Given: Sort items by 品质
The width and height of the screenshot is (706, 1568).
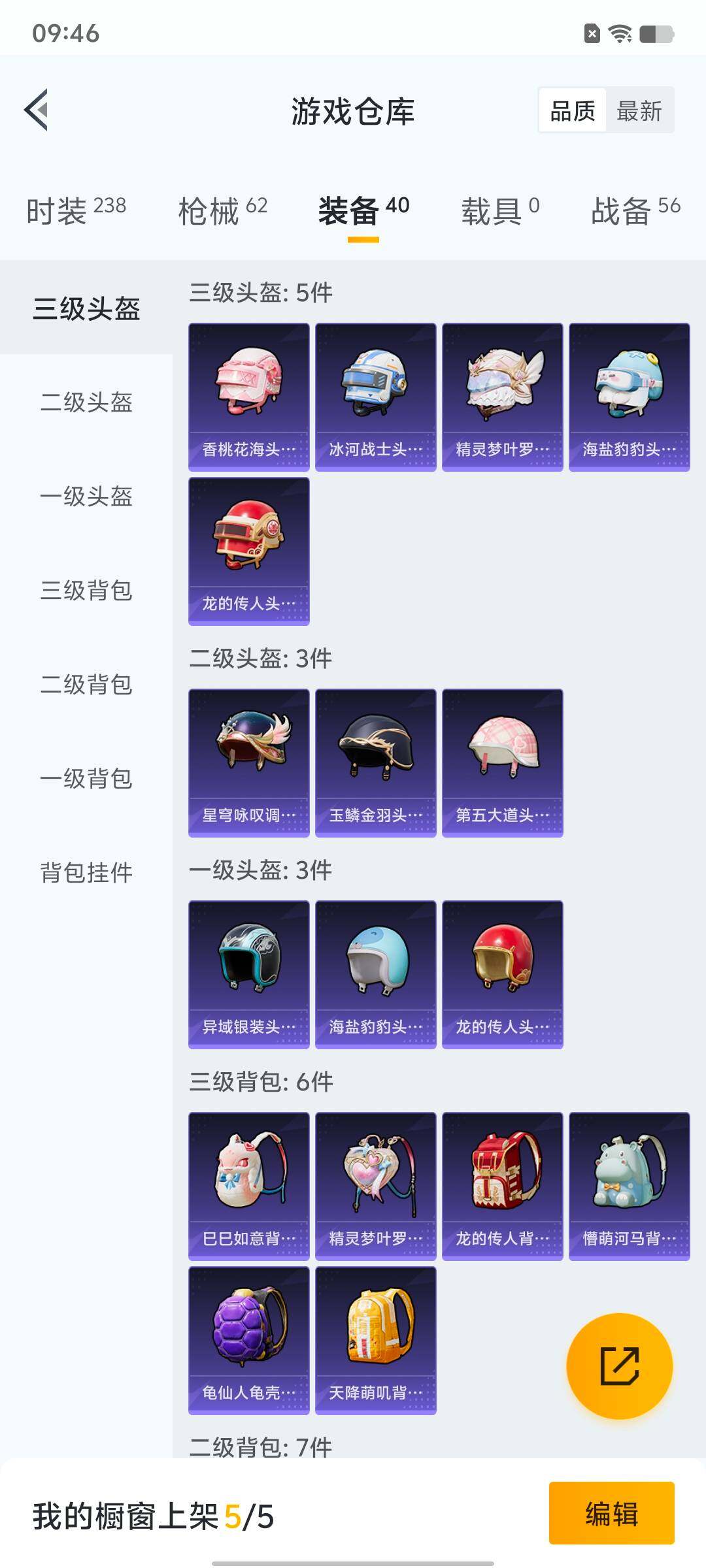Looking at the screenshot, I should [573, 110].
